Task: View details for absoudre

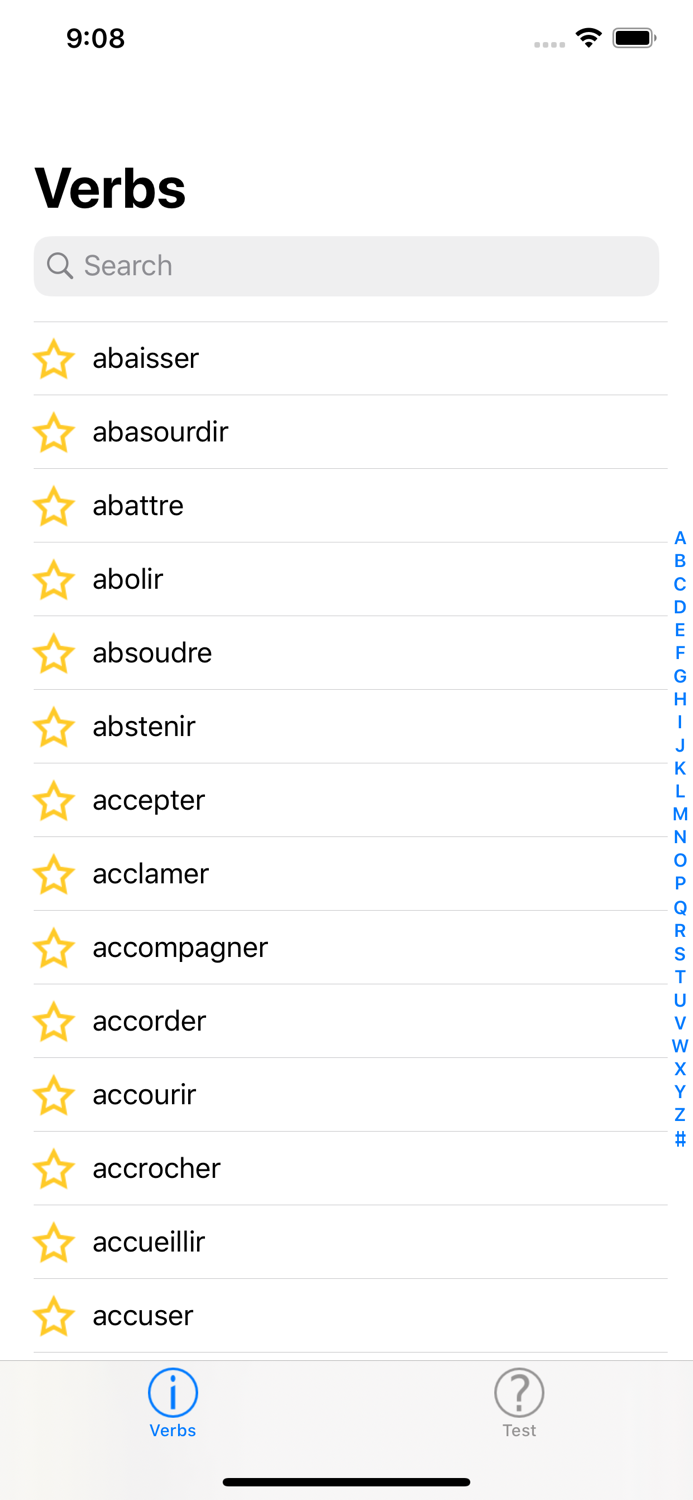Action: click(350, 653)
